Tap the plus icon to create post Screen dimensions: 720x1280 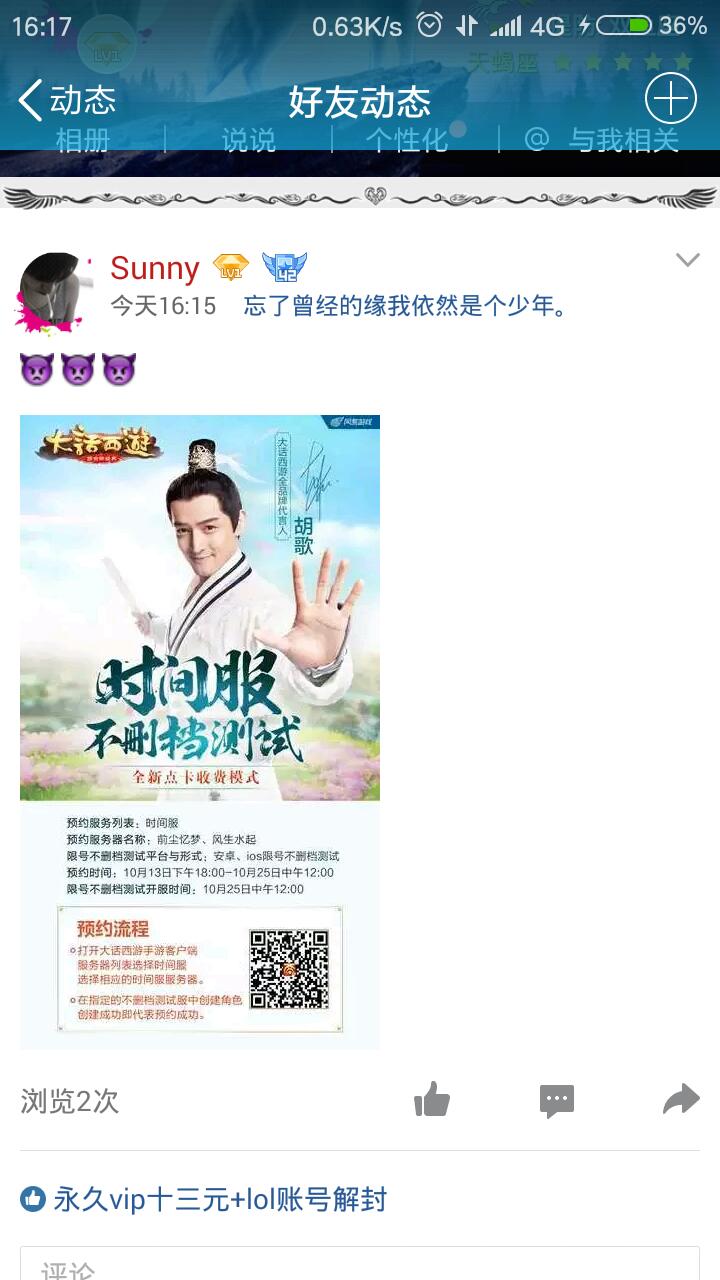tap(670, 100)
